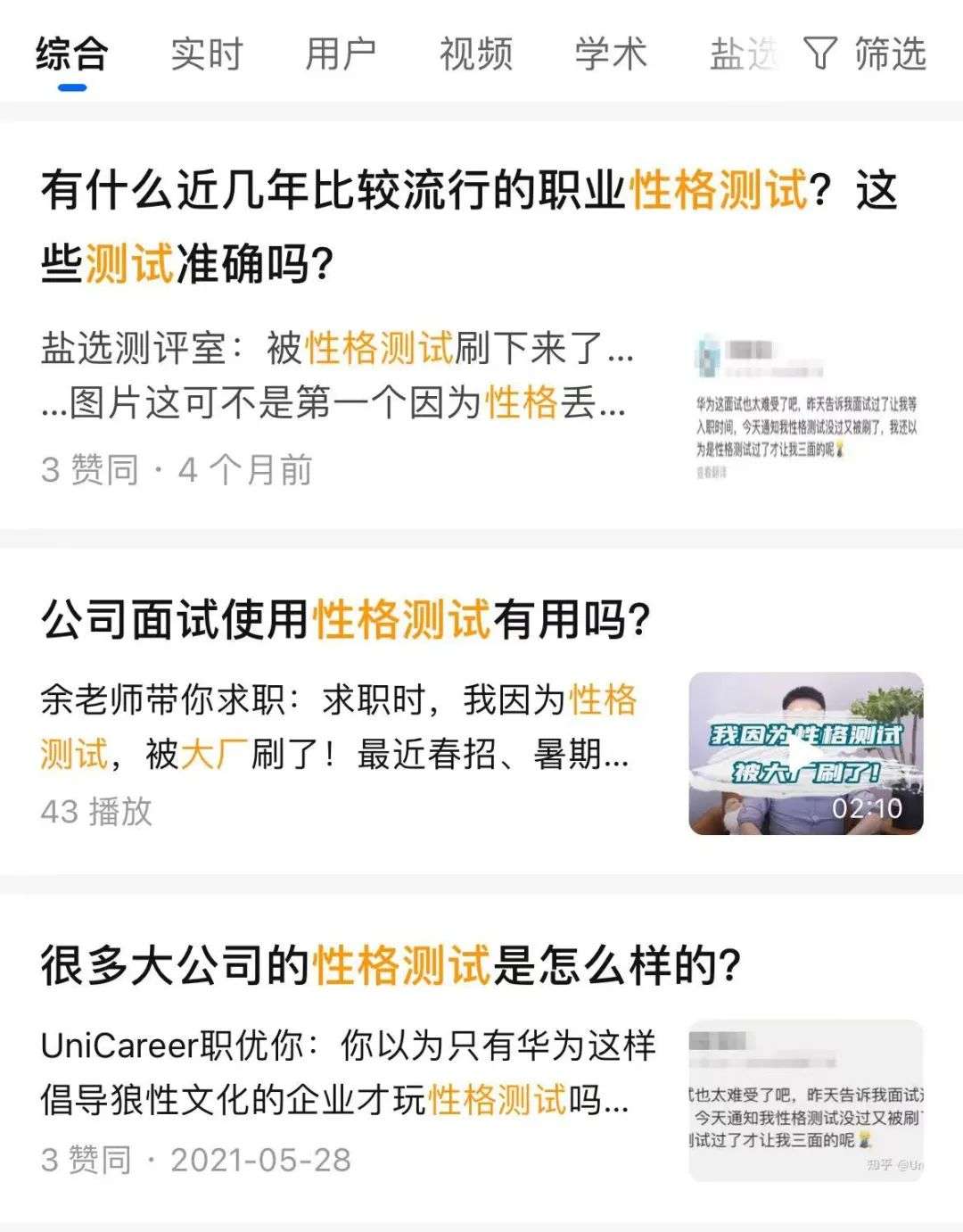
Task: View image thumbnail in UniCareer职优你 result
Action: (805, 1099)
